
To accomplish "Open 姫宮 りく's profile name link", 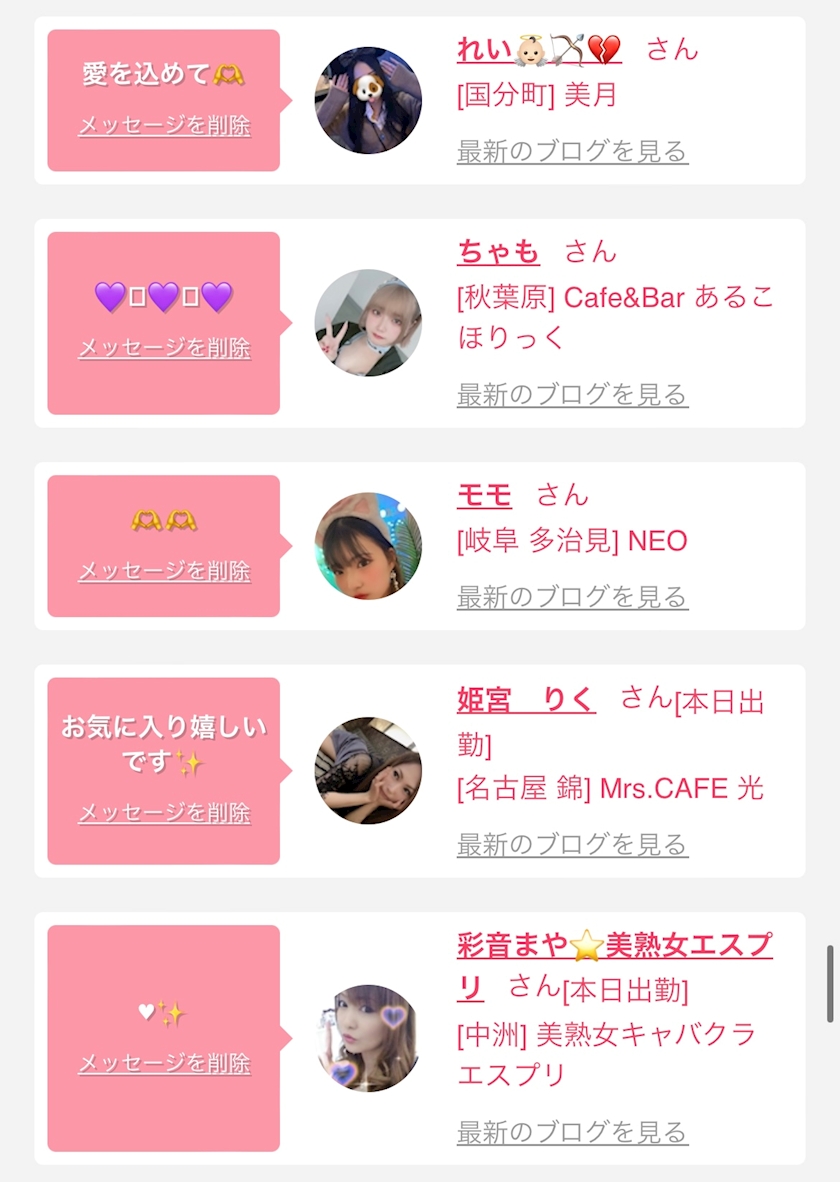I will tap(526, 700).
